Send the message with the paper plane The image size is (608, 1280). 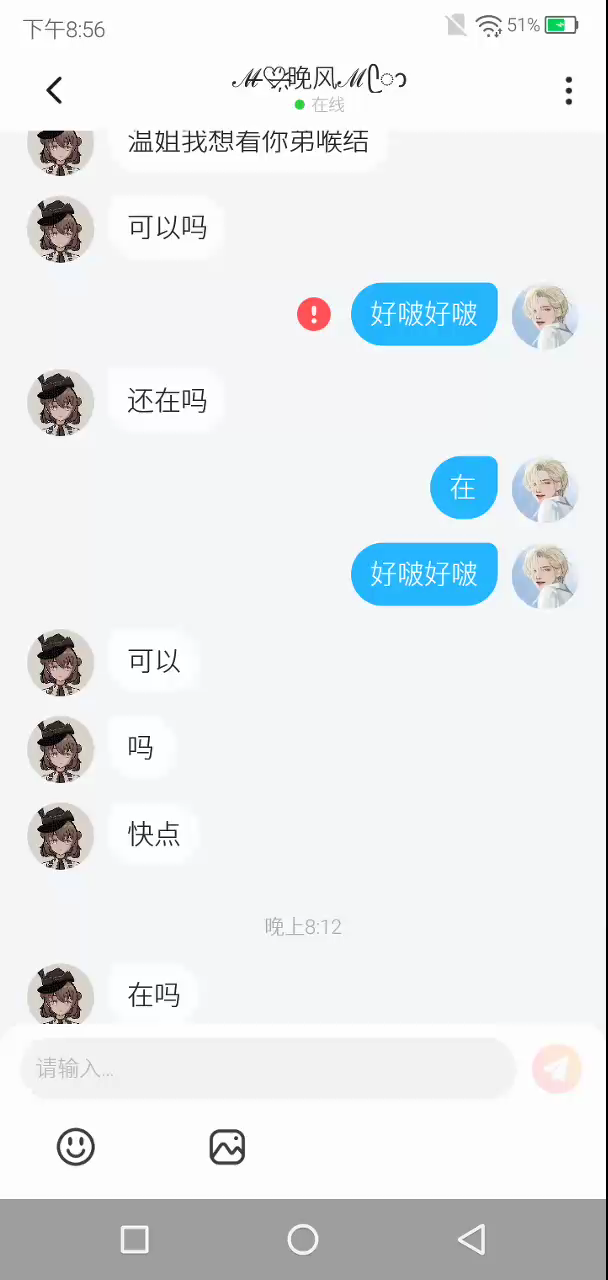pos(557,1068)
